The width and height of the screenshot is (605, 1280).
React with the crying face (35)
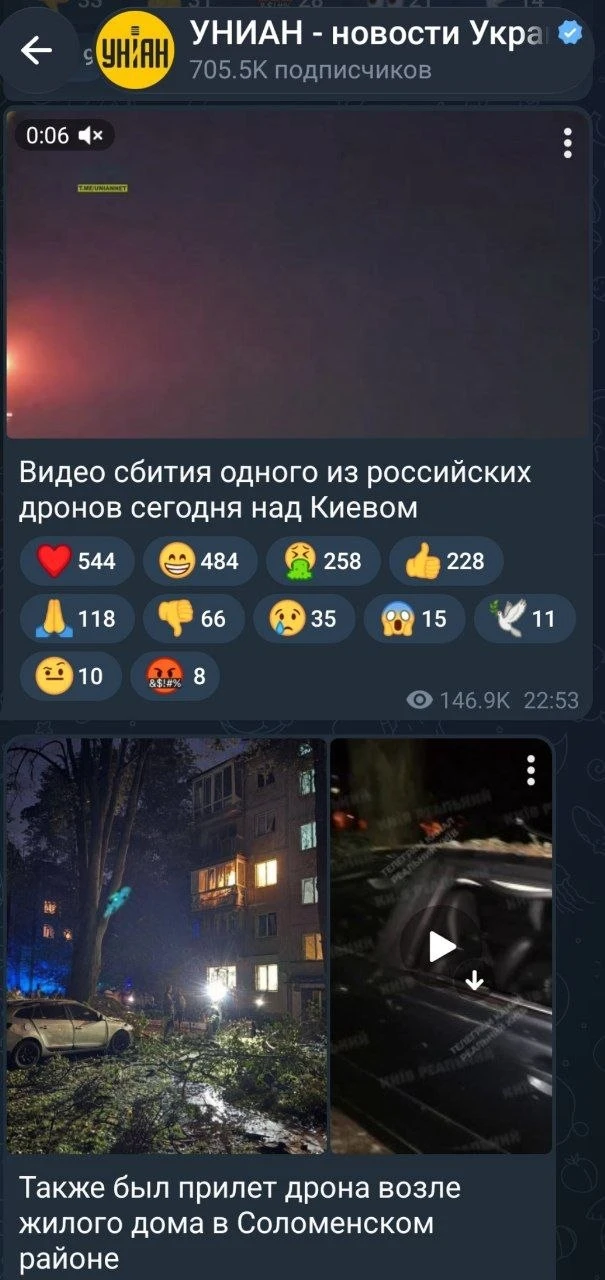pos(303,619)
